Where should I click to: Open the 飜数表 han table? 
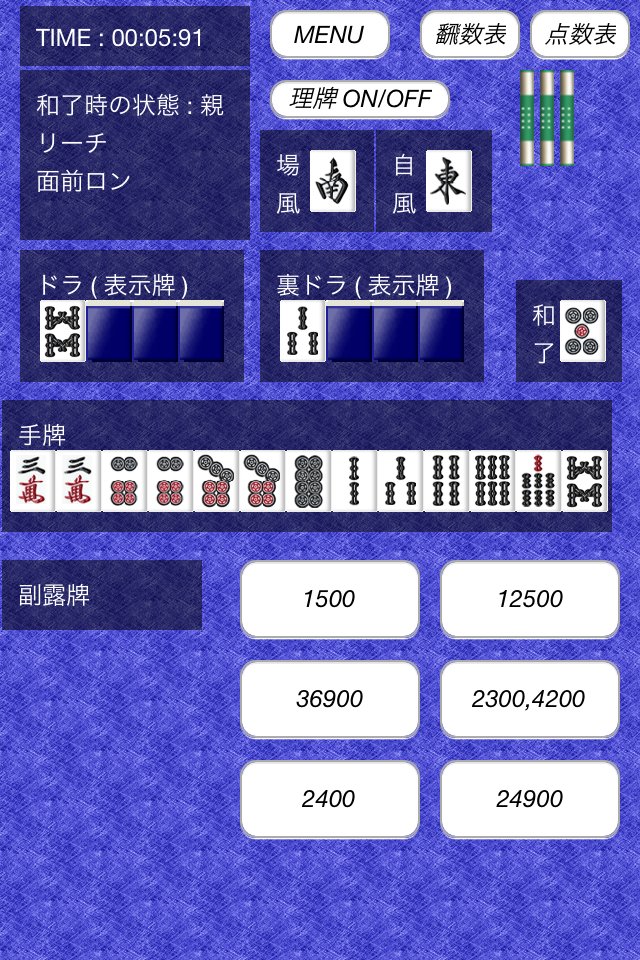pos(470,35)
